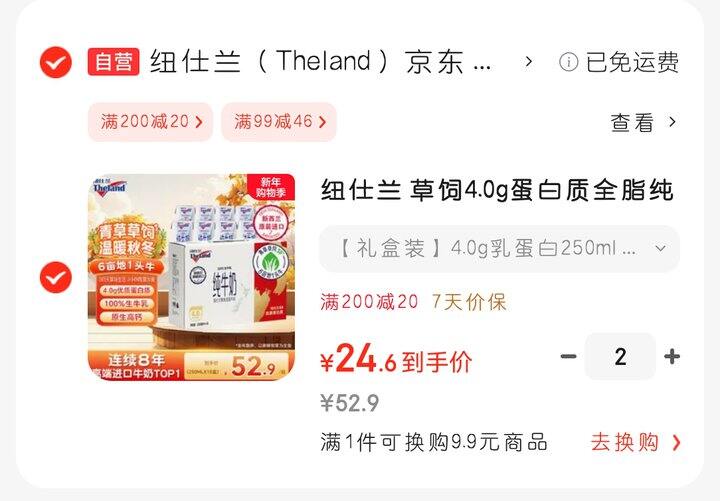Uncheck the 纽仕兰 store checkbox
720x501 pixels.
[55, 62]
